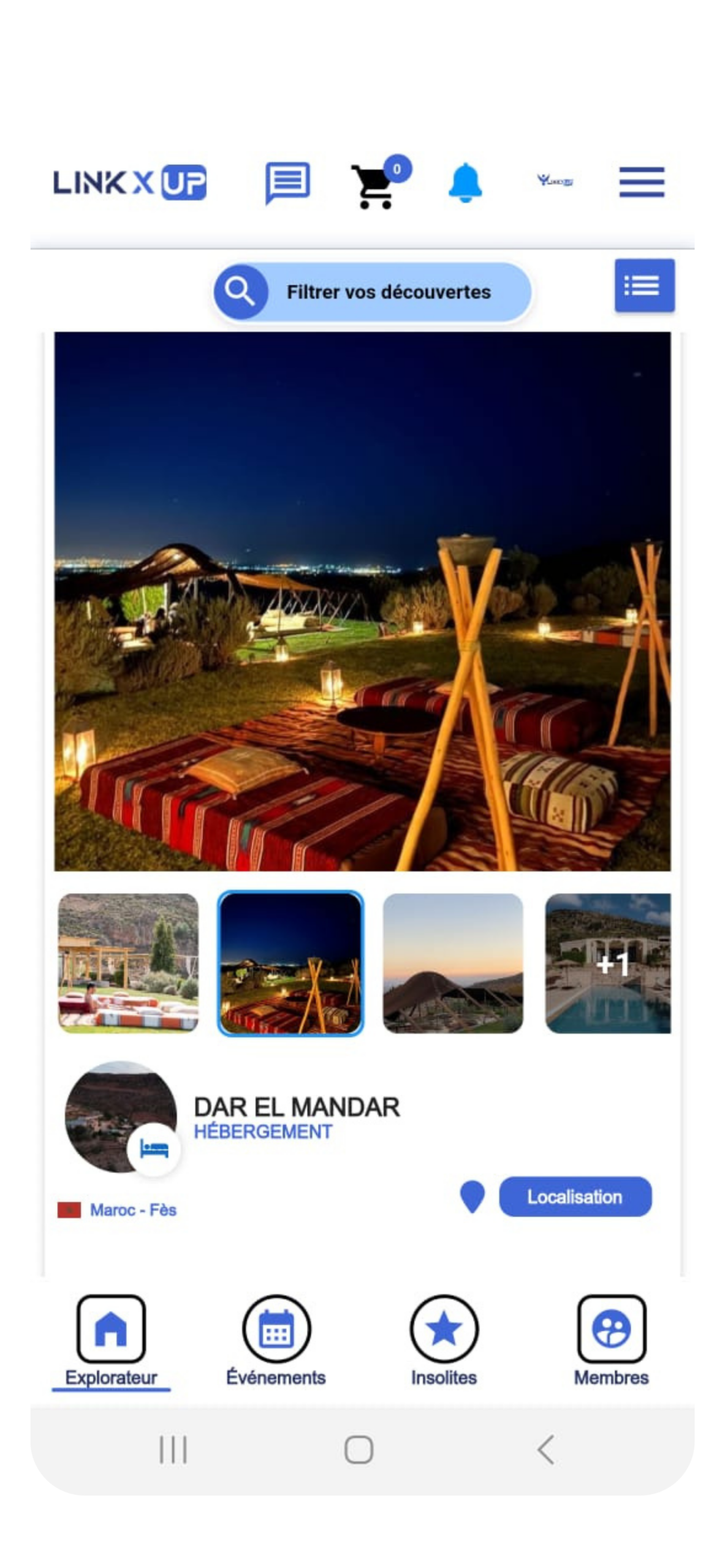Tap the Localisation button
This screenshot has width=725, height=1568.
575,1196
